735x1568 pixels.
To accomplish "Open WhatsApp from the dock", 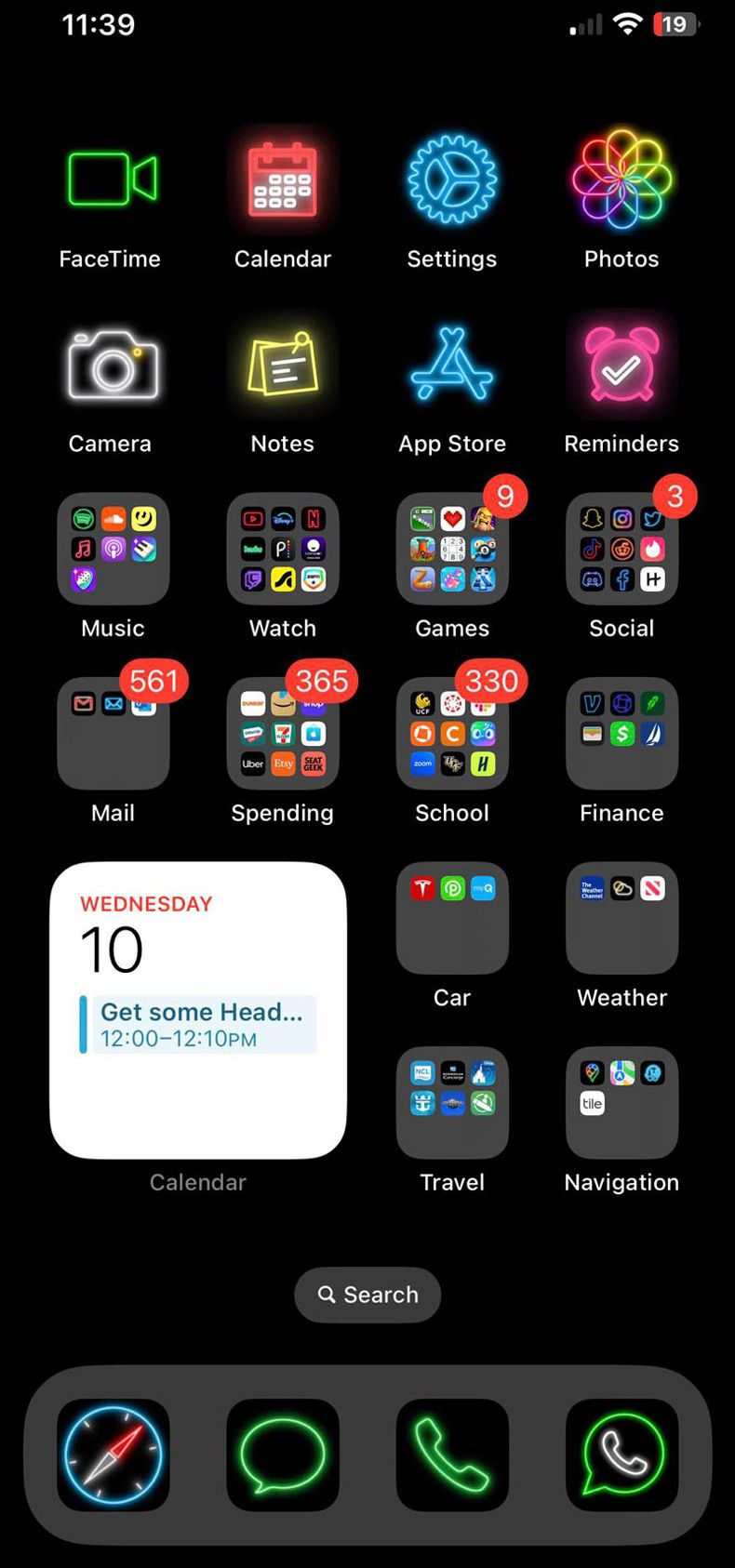I will pos(621,1455).
